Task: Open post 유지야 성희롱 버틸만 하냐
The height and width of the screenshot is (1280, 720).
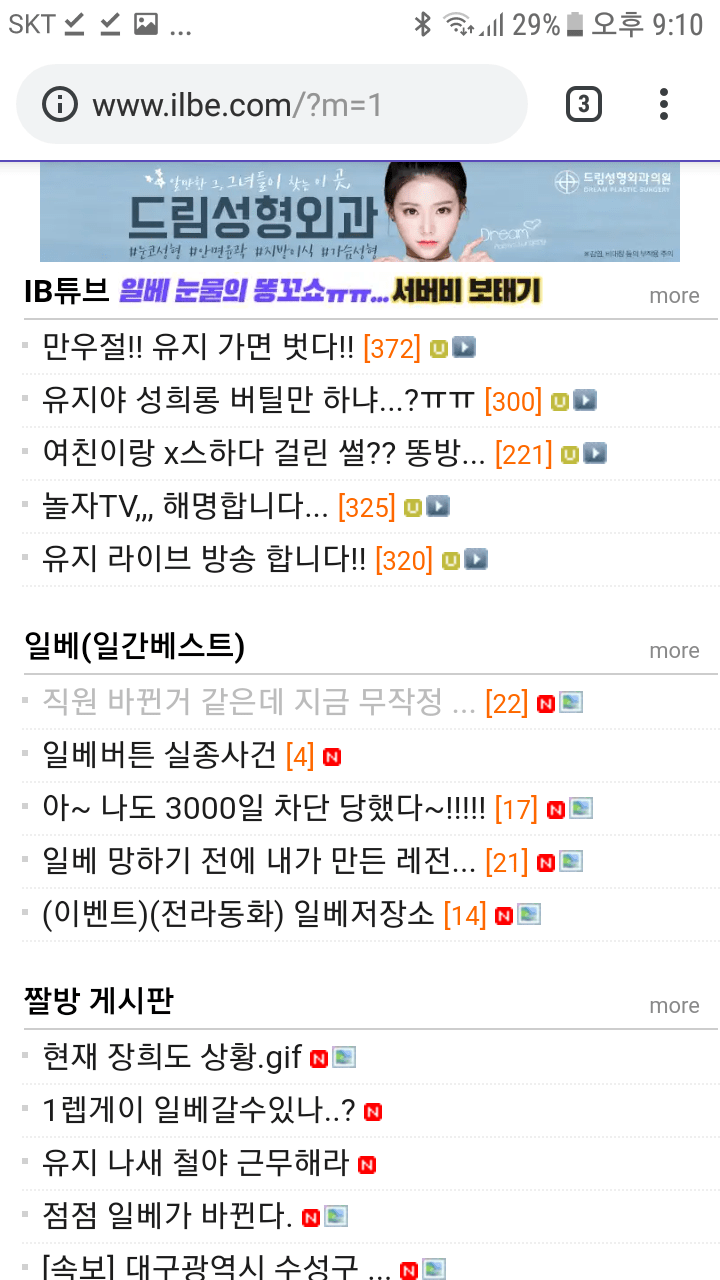Action: tap(258, 401)
